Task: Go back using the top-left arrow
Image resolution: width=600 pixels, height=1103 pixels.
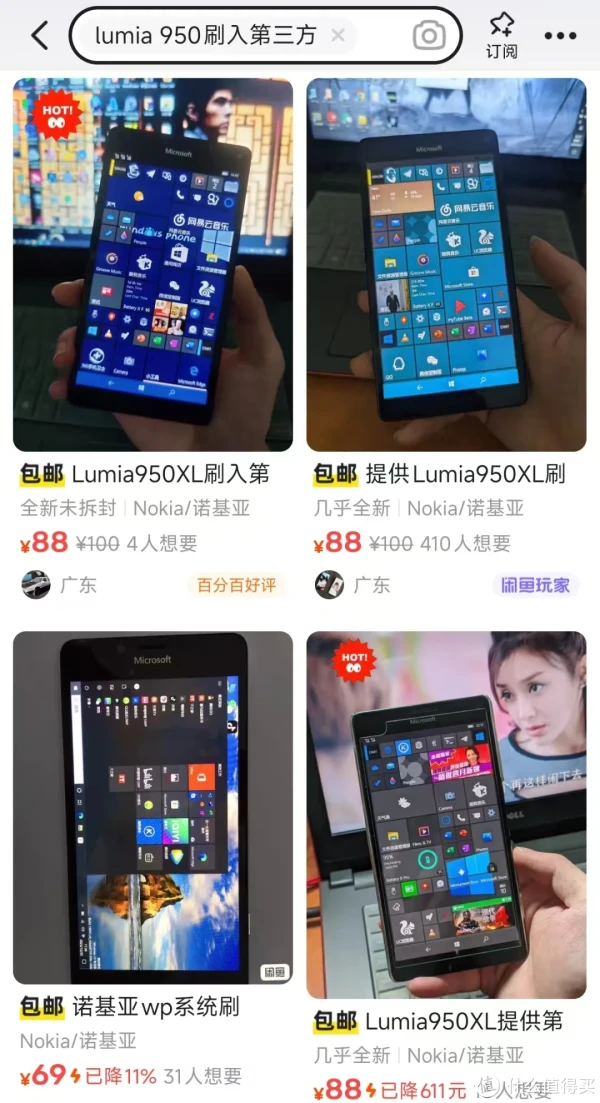Action: point(40,35)
